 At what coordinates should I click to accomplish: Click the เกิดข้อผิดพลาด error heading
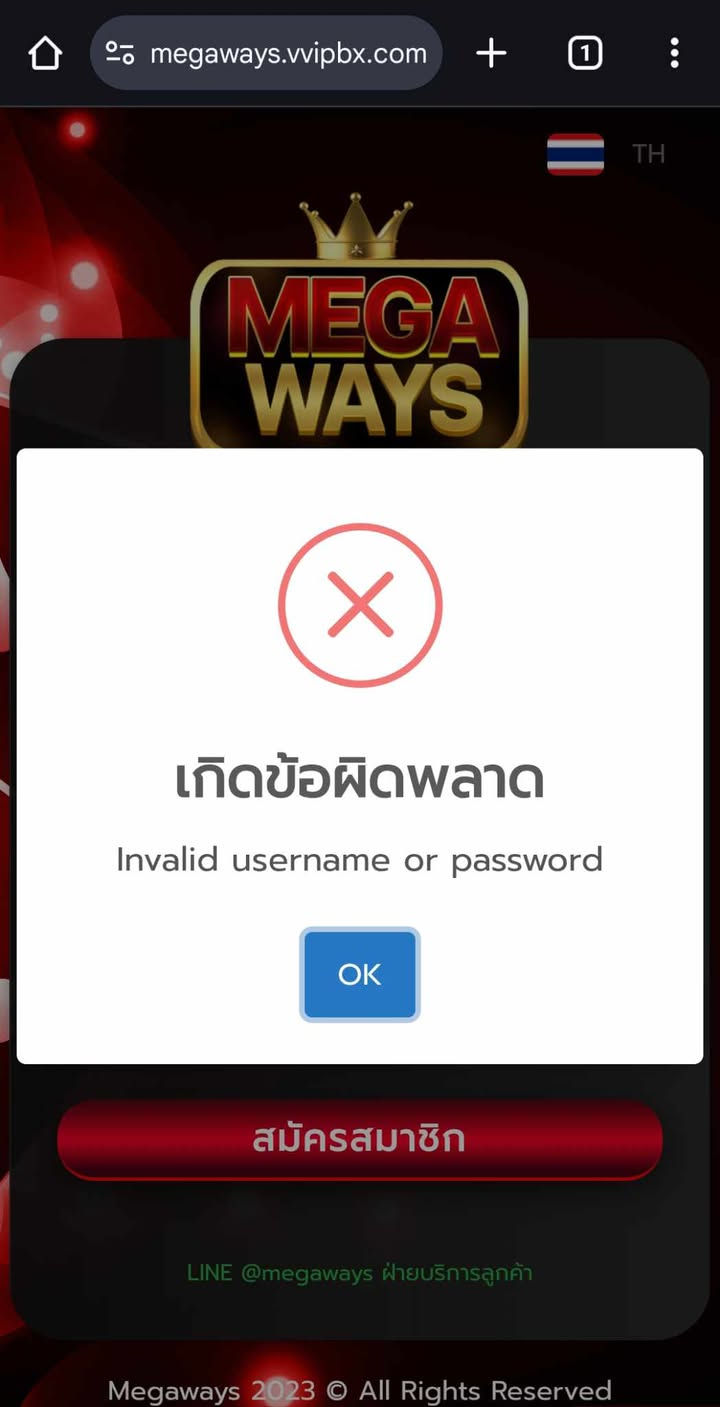click(360, 780)
